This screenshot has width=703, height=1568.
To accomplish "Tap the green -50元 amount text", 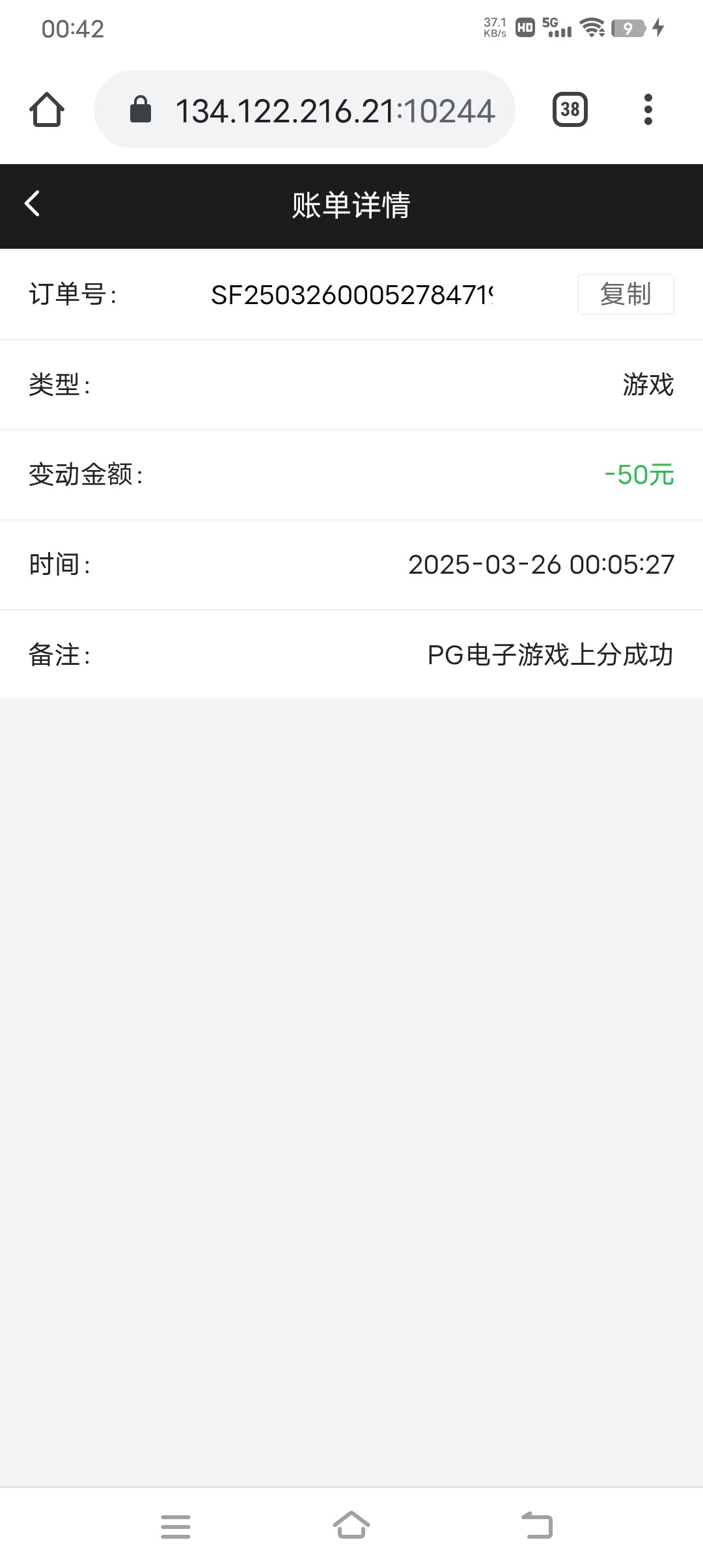I will 640,475.
